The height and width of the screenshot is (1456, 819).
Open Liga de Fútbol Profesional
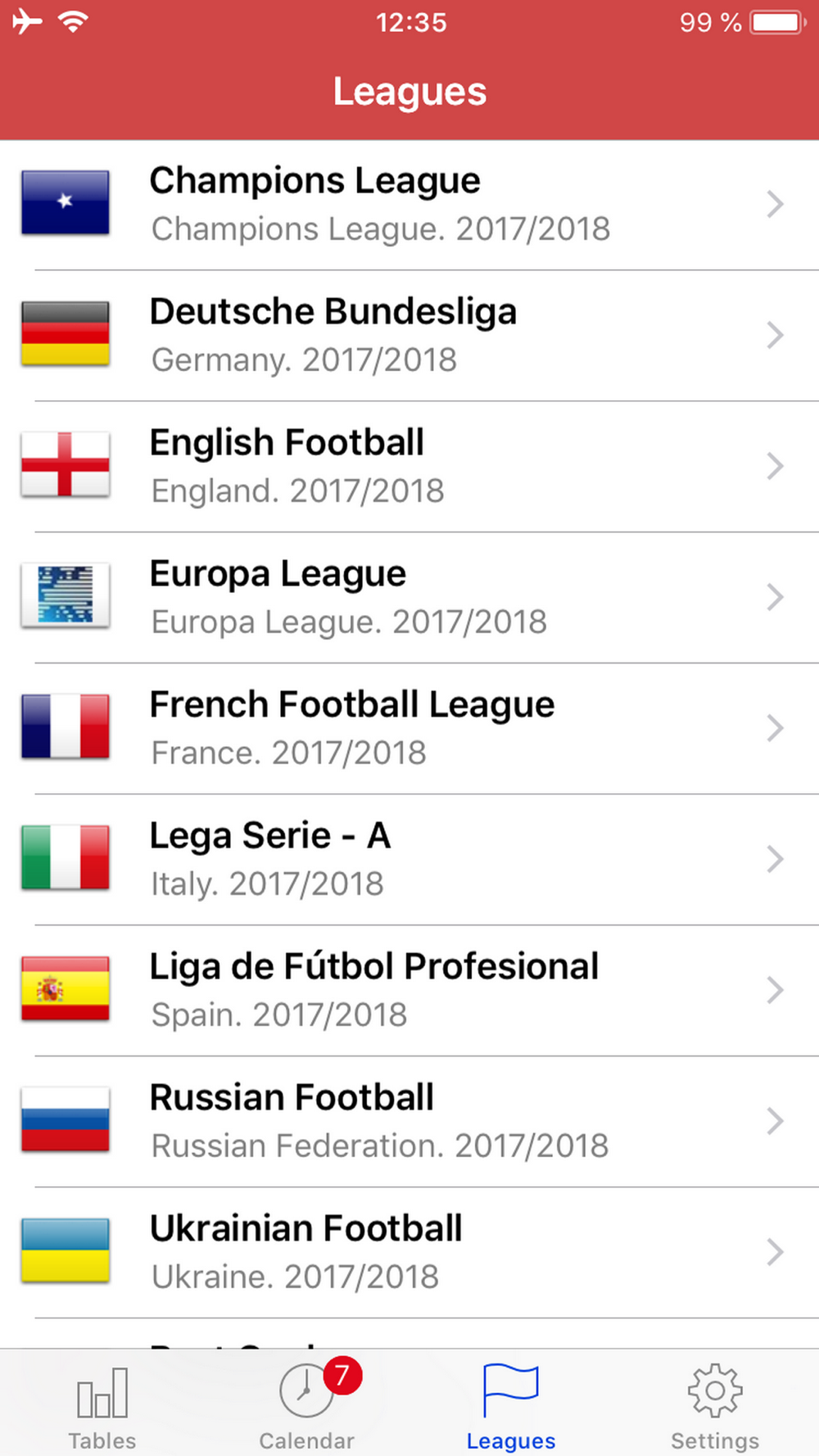pos(409,991)
